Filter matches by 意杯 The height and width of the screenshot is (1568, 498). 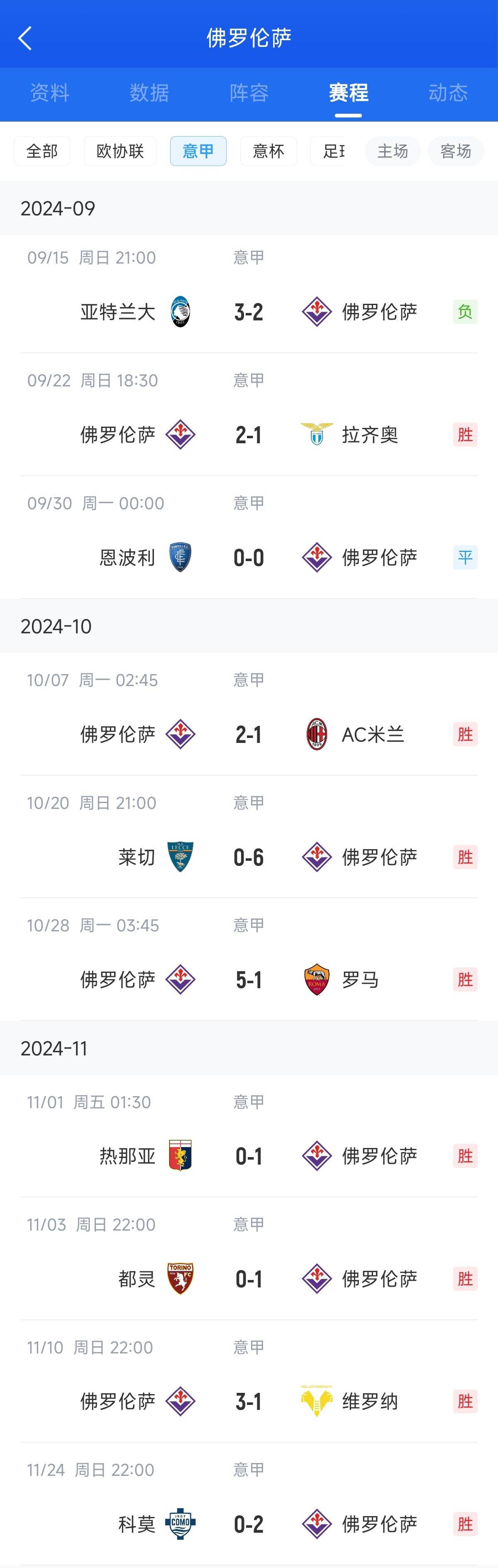(269, 151)
